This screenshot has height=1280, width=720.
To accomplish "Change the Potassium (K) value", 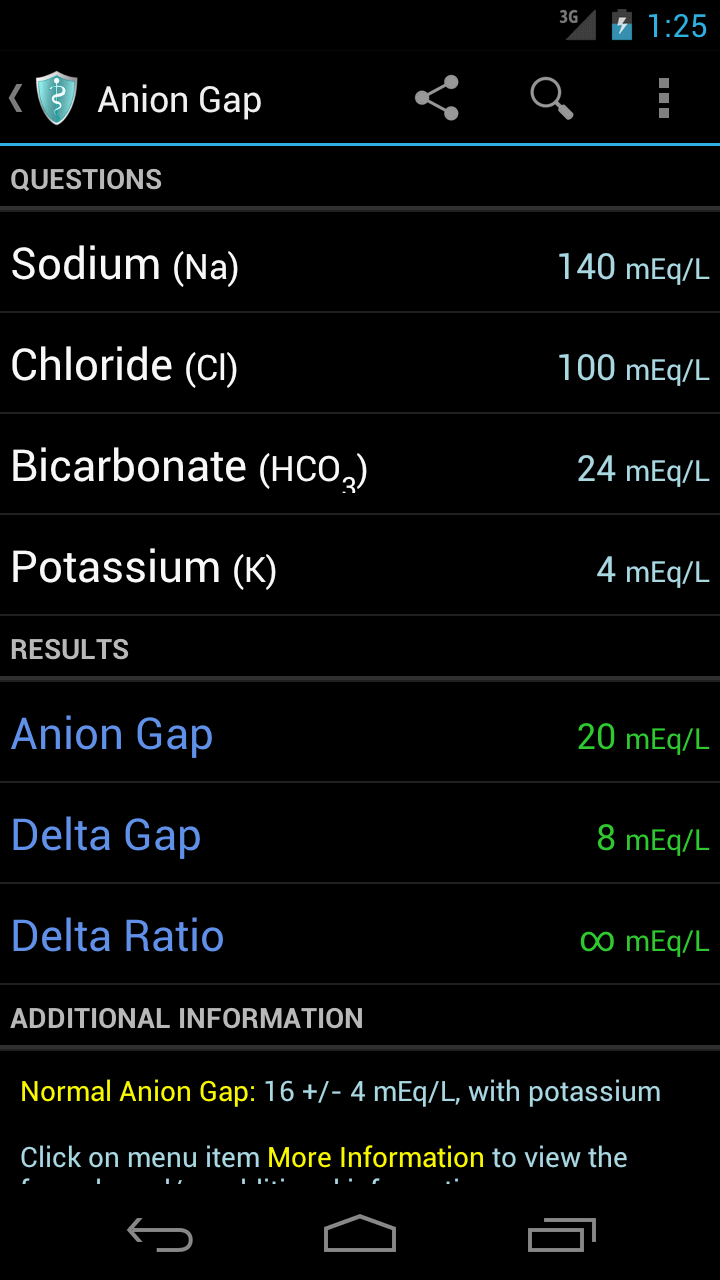I will (360, 568).
